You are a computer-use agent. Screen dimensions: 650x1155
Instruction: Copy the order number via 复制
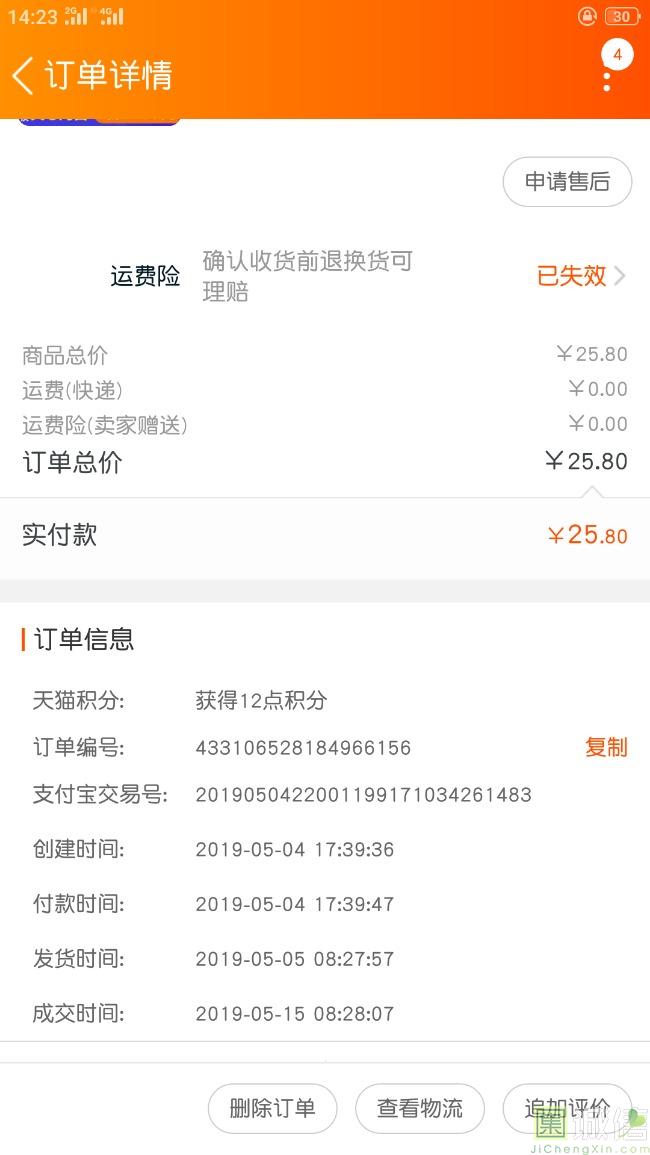click(x=606, y=747)
